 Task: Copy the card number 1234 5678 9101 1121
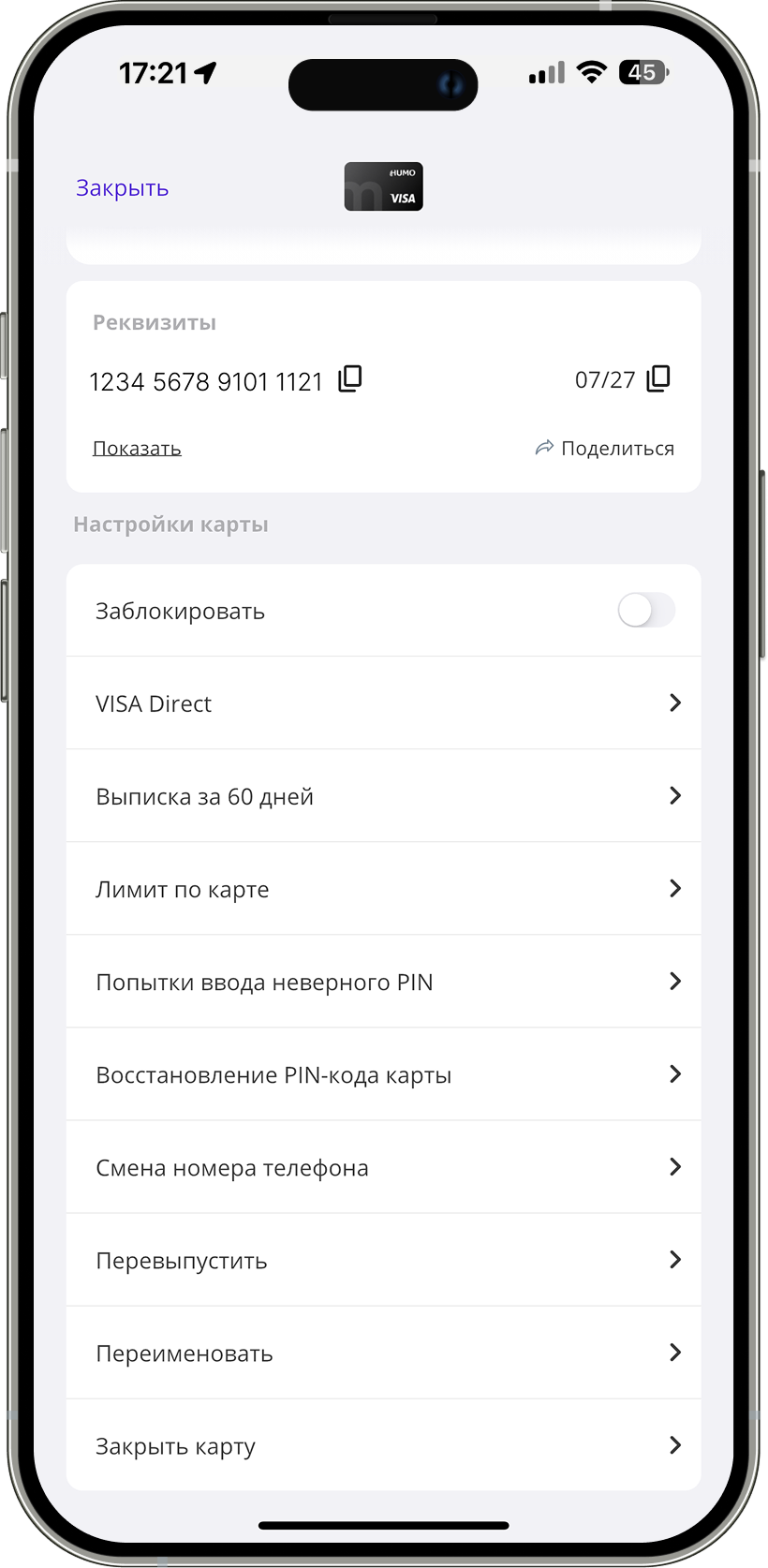coord(350,378)
